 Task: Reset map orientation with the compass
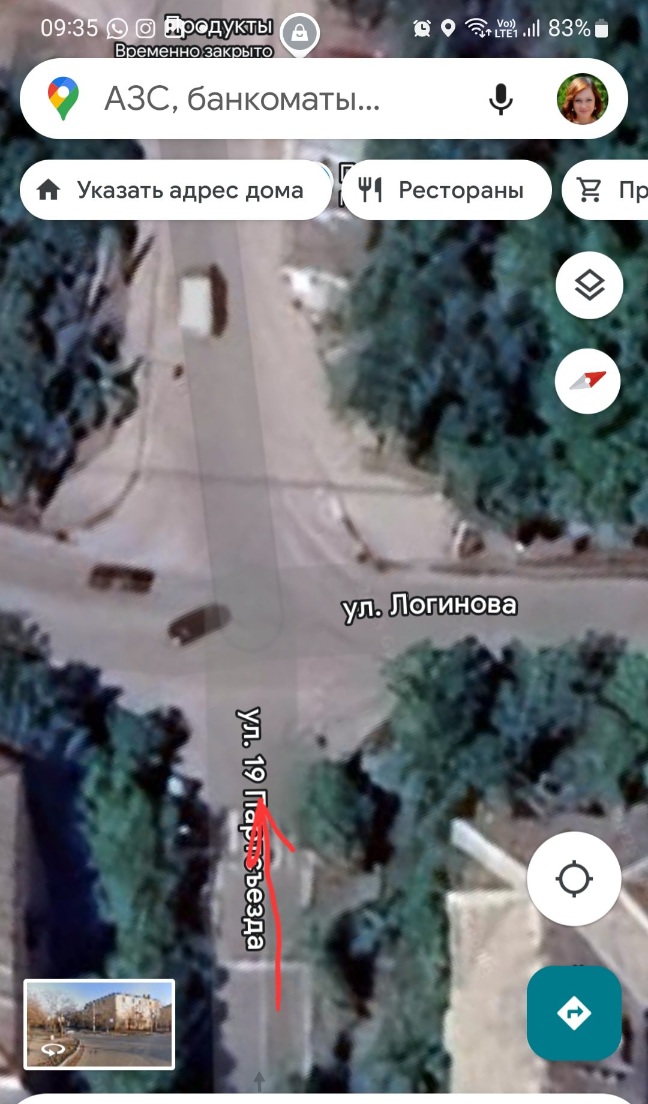pyautogui.click(x=588, y=380)
